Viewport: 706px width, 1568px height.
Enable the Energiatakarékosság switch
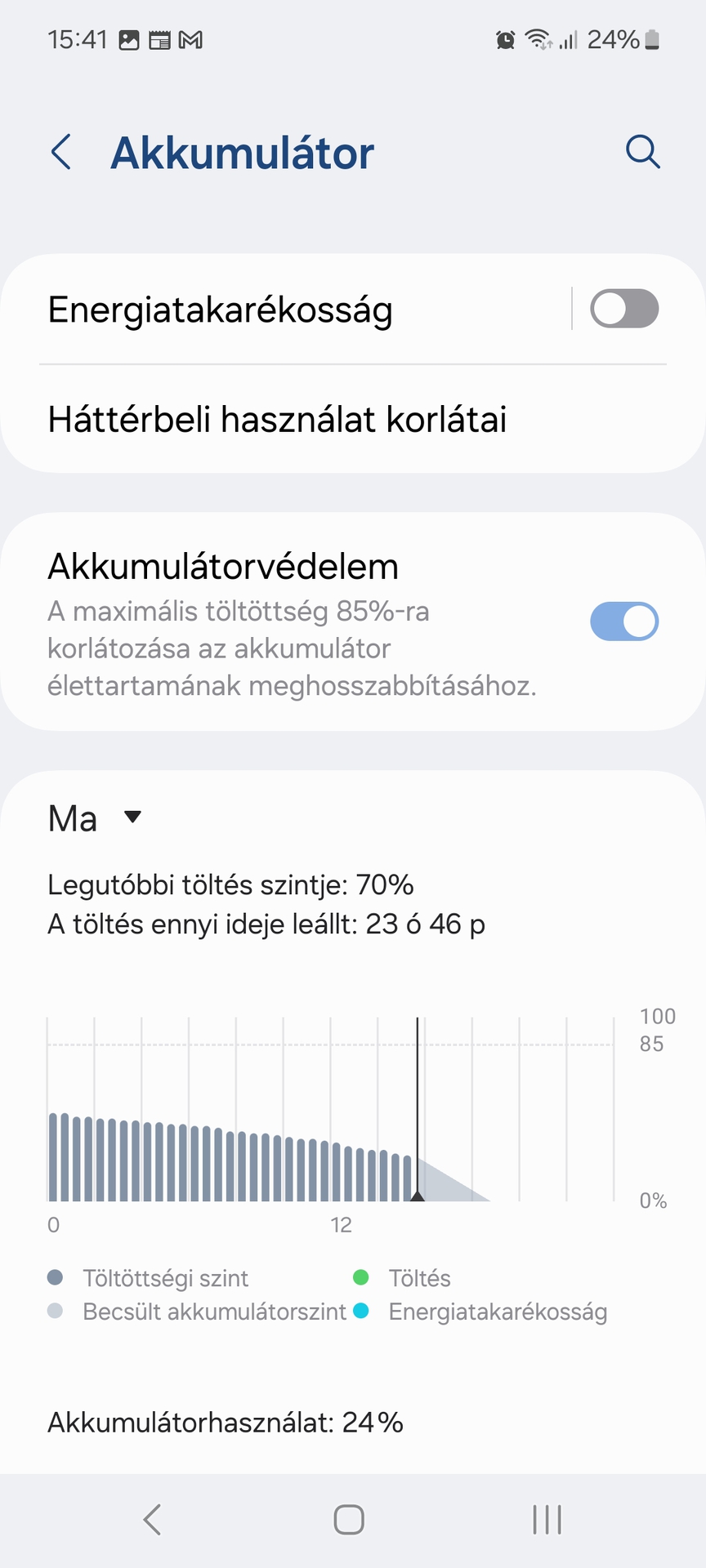pyautogui.click(x=624, y=310)
